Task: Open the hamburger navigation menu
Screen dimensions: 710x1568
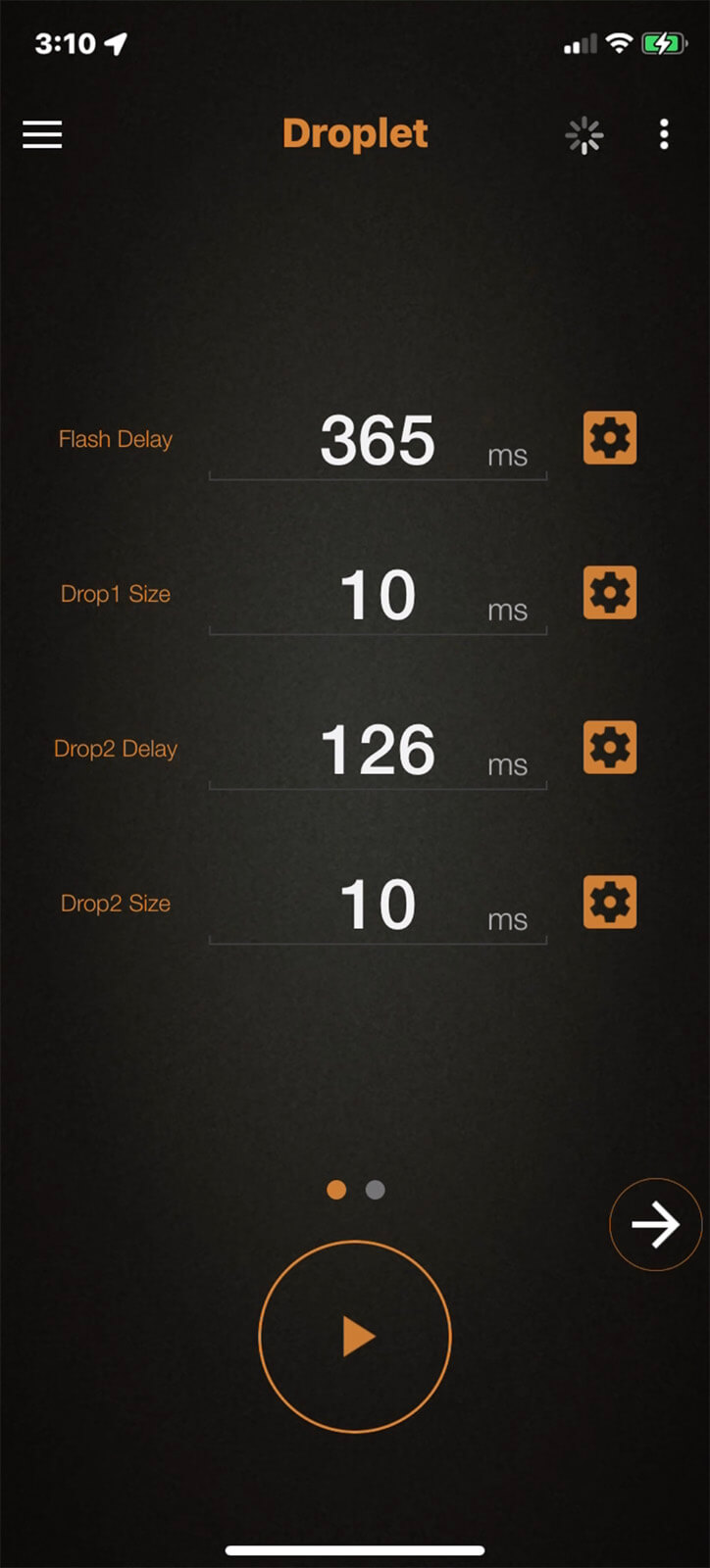Action: 42,134
